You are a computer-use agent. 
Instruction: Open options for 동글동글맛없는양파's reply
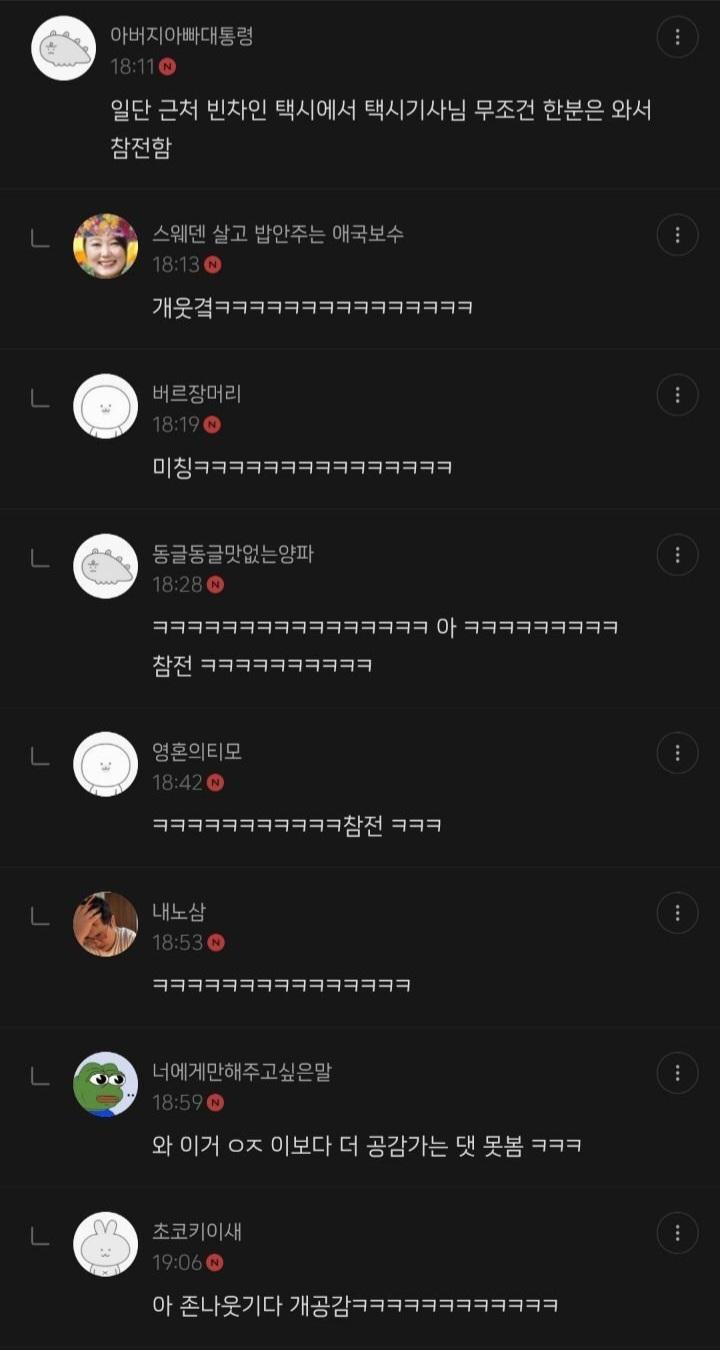(678, 555)
